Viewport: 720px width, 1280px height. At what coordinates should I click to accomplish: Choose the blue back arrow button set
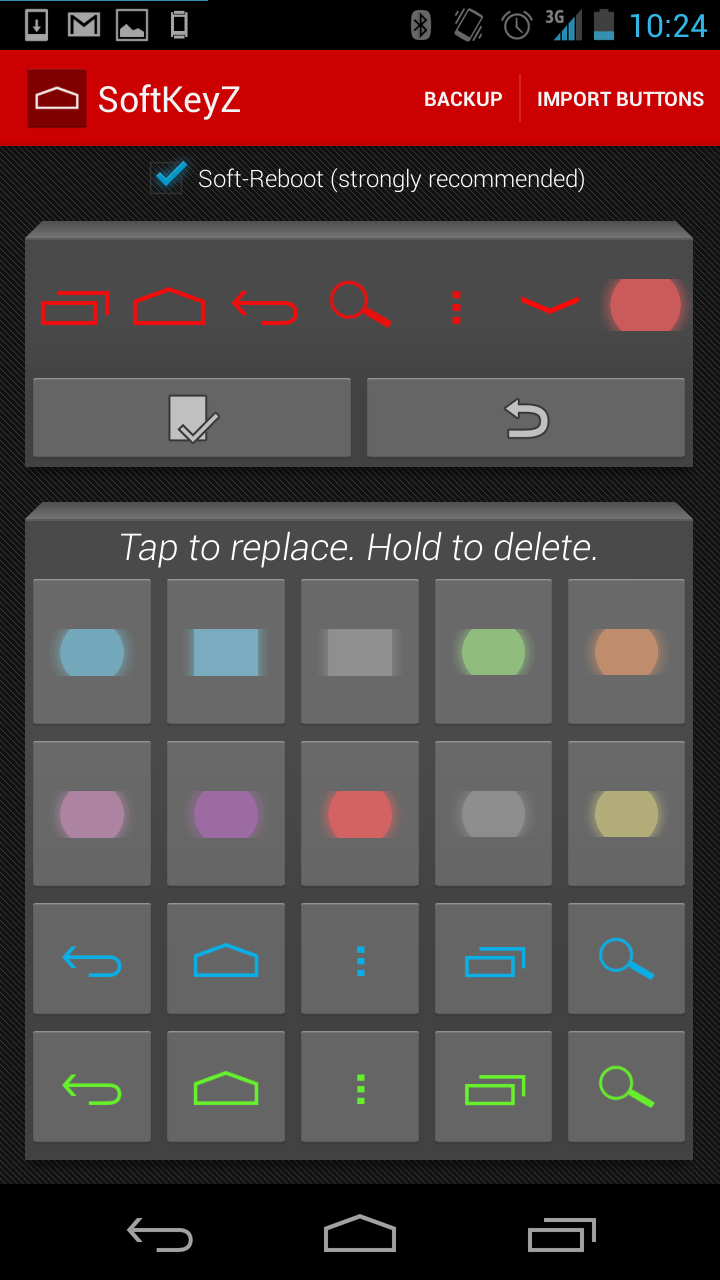pos(92,960)
